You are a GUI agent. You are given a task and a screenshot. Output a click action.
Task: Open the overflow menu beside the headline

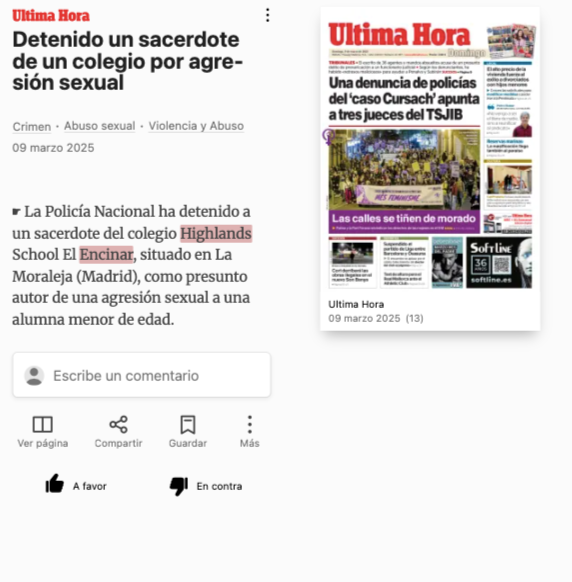pyautogui.click(x=267, y=15)
